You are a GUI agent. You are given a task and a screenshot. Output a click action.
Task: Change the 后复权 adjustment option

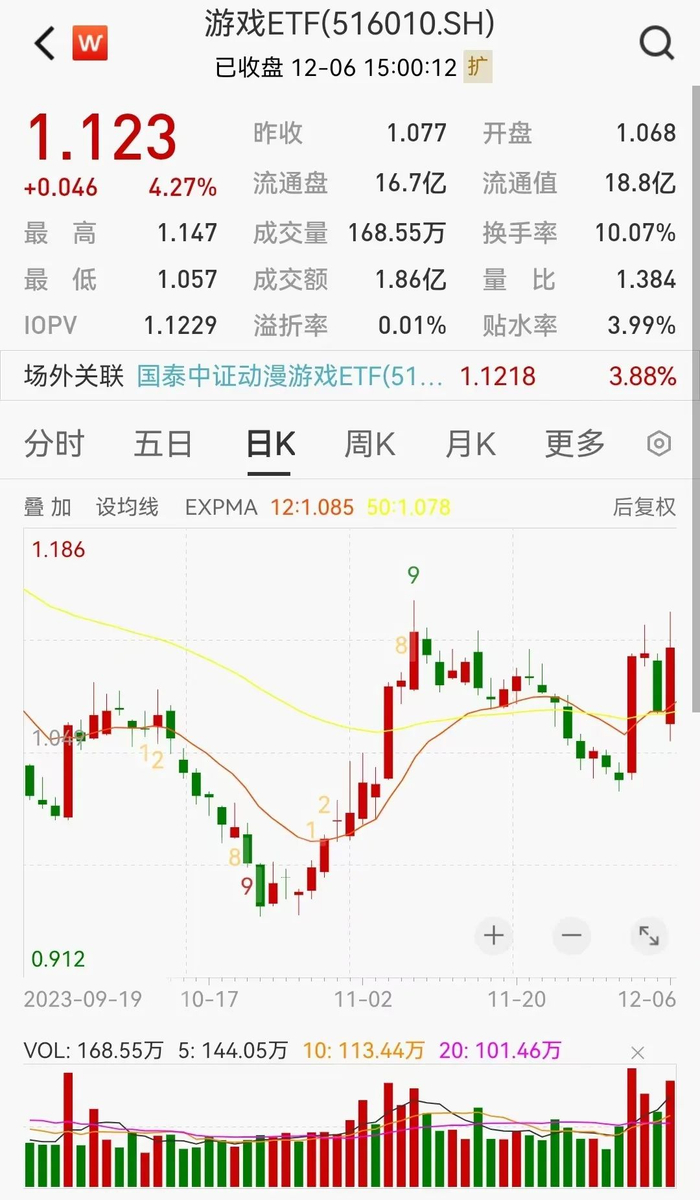click(x=644, y=508)
